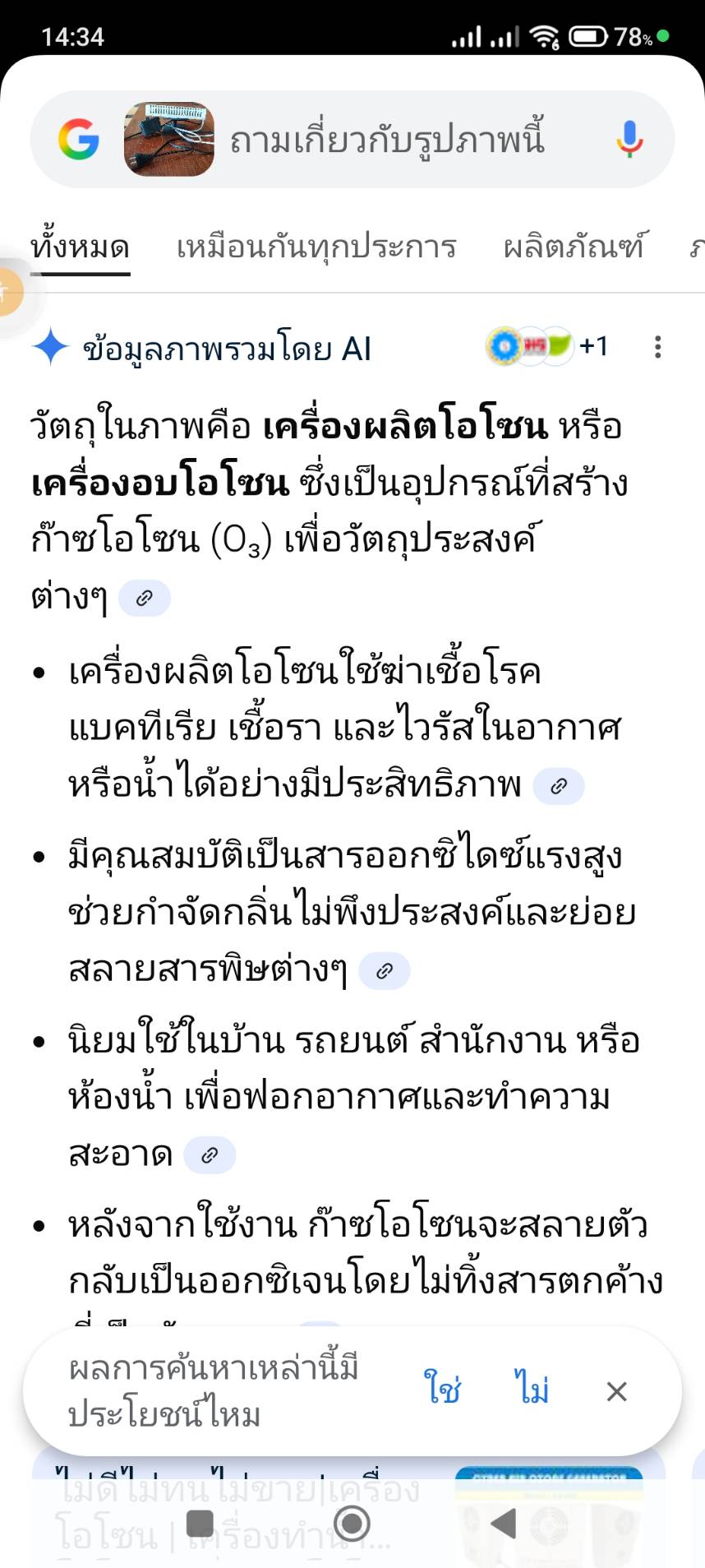Open source link after 'ต่างๆ' paragraph
Screen dimensions: 705x1568
click(x=145, y=598)
